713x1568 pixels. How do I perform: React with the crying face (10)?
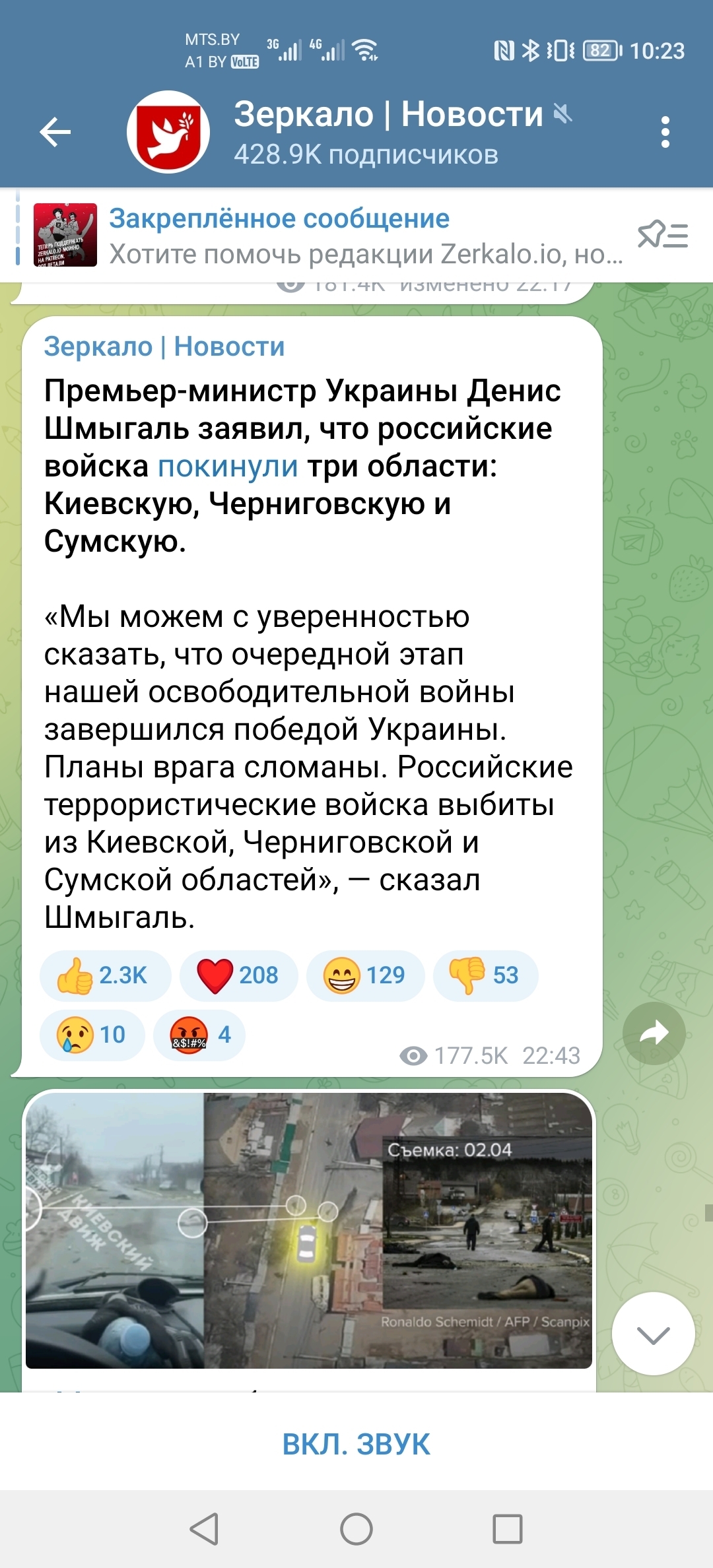click(x=92, y=1035)
